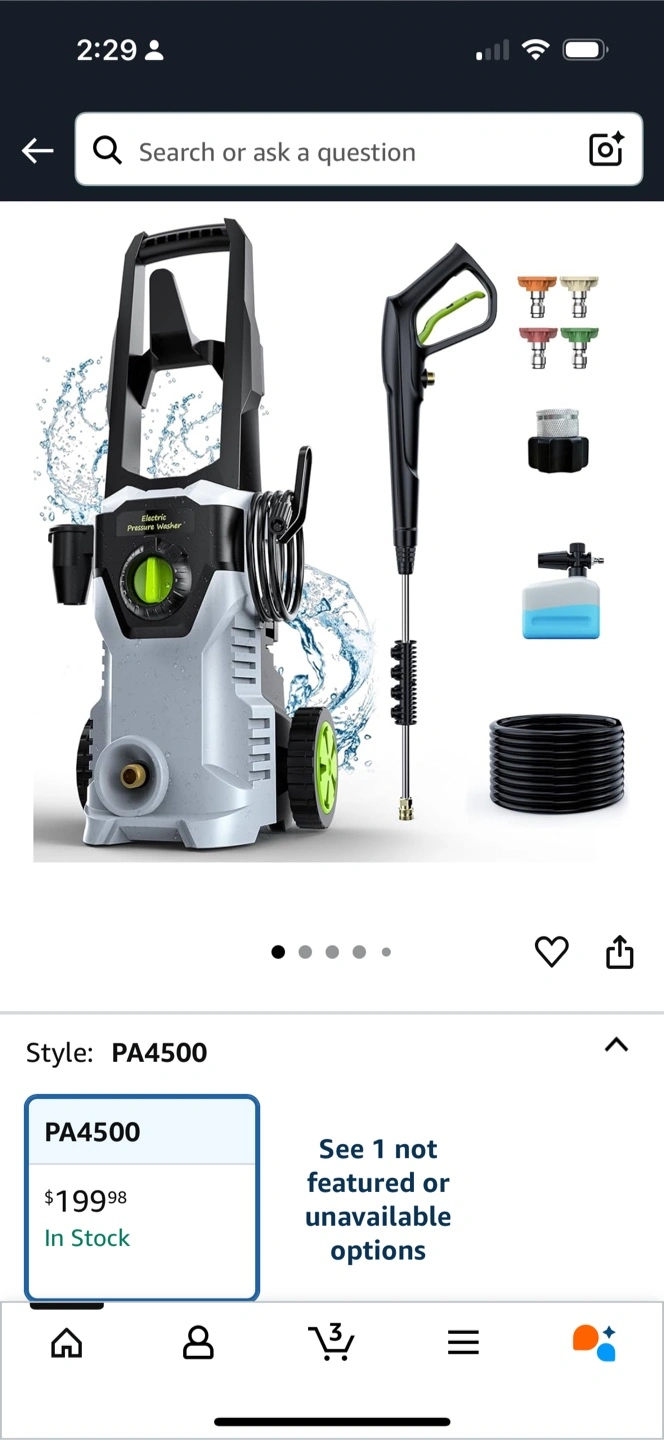The height and width of the screenshot is (1440, 664).
Task: Open the hamburger menu tab
Action: (x=463, y=1343)
